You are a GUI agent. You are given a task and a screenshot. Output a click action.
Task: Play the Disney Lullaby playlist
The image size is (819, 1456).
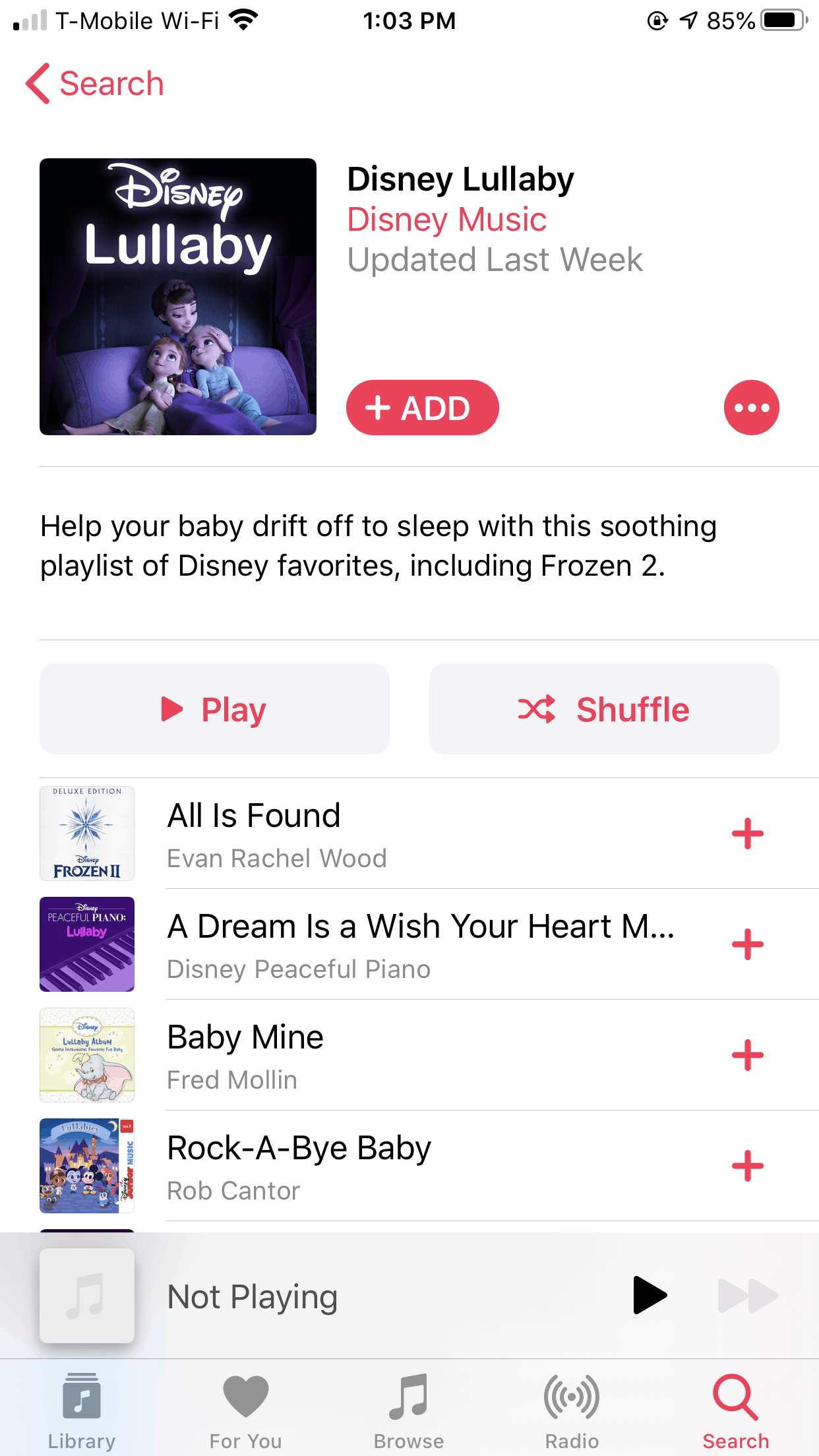click(x=214, y=709)
